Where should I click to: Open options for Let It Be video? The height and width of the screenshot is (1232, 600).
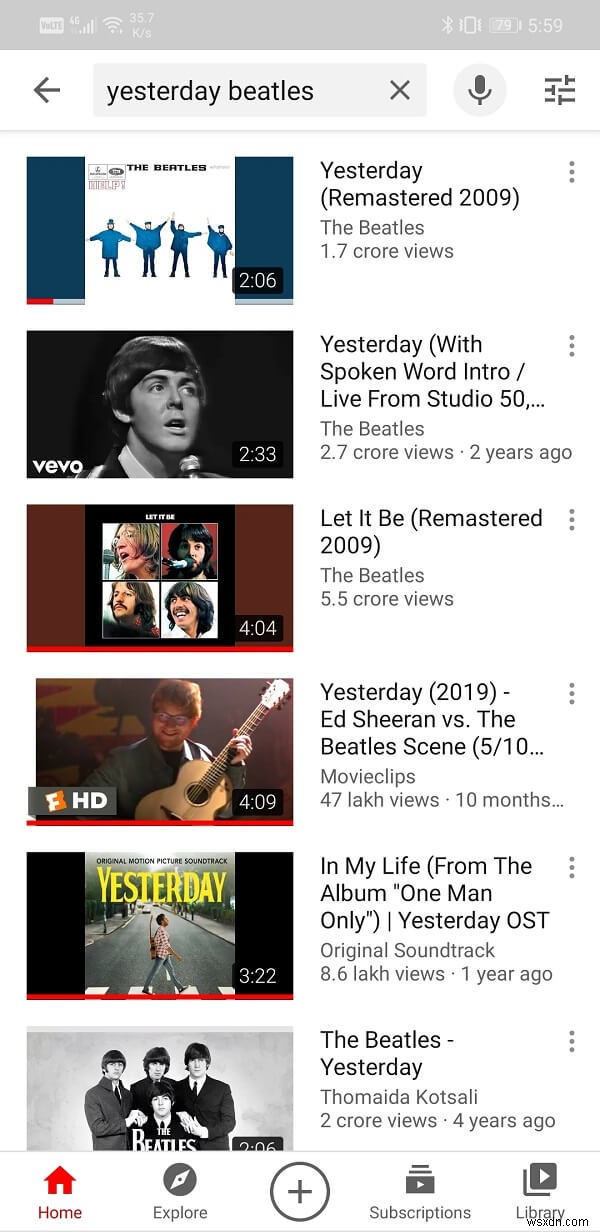click(x=571, y=520)
